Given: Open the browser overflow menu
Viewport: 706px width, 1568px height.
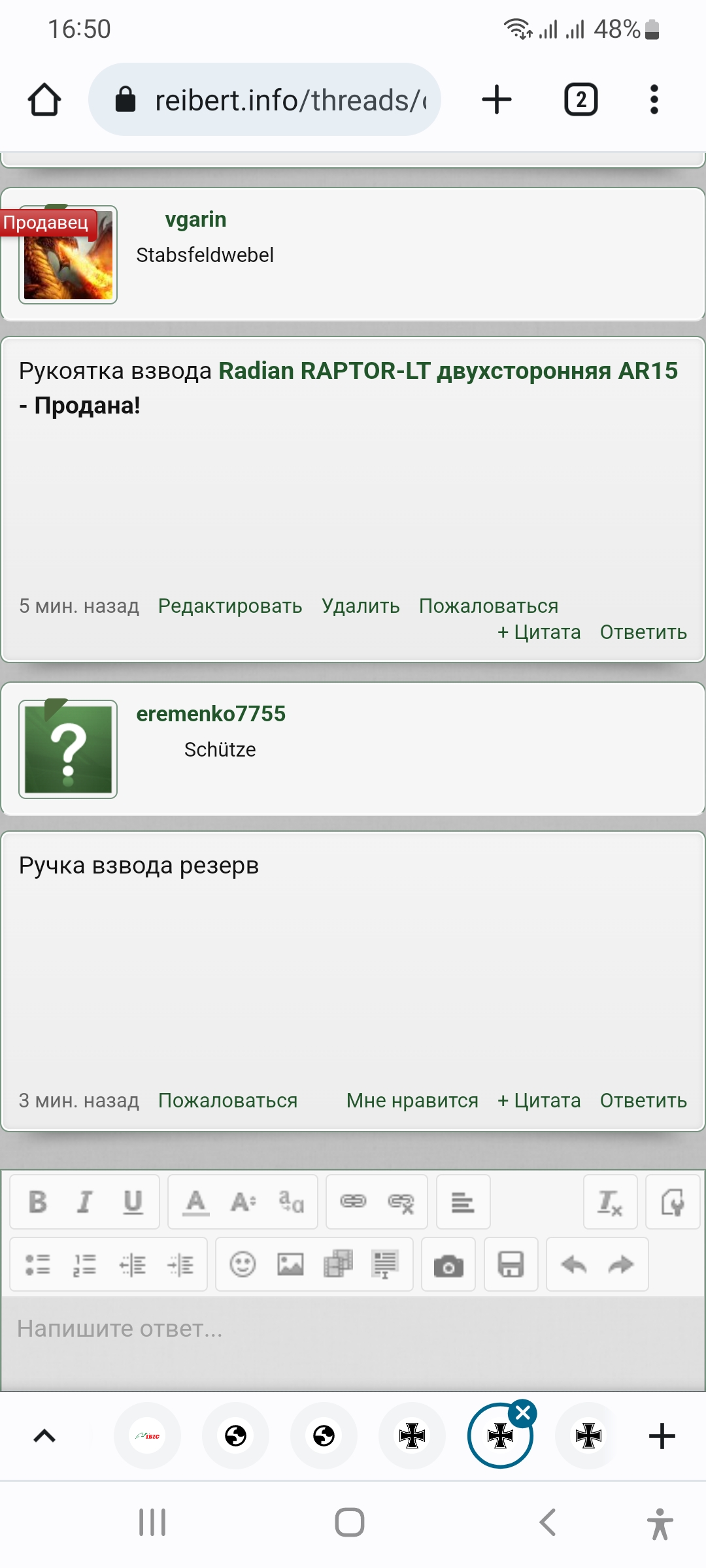Looking at the screenshot, I should [654, 100].
